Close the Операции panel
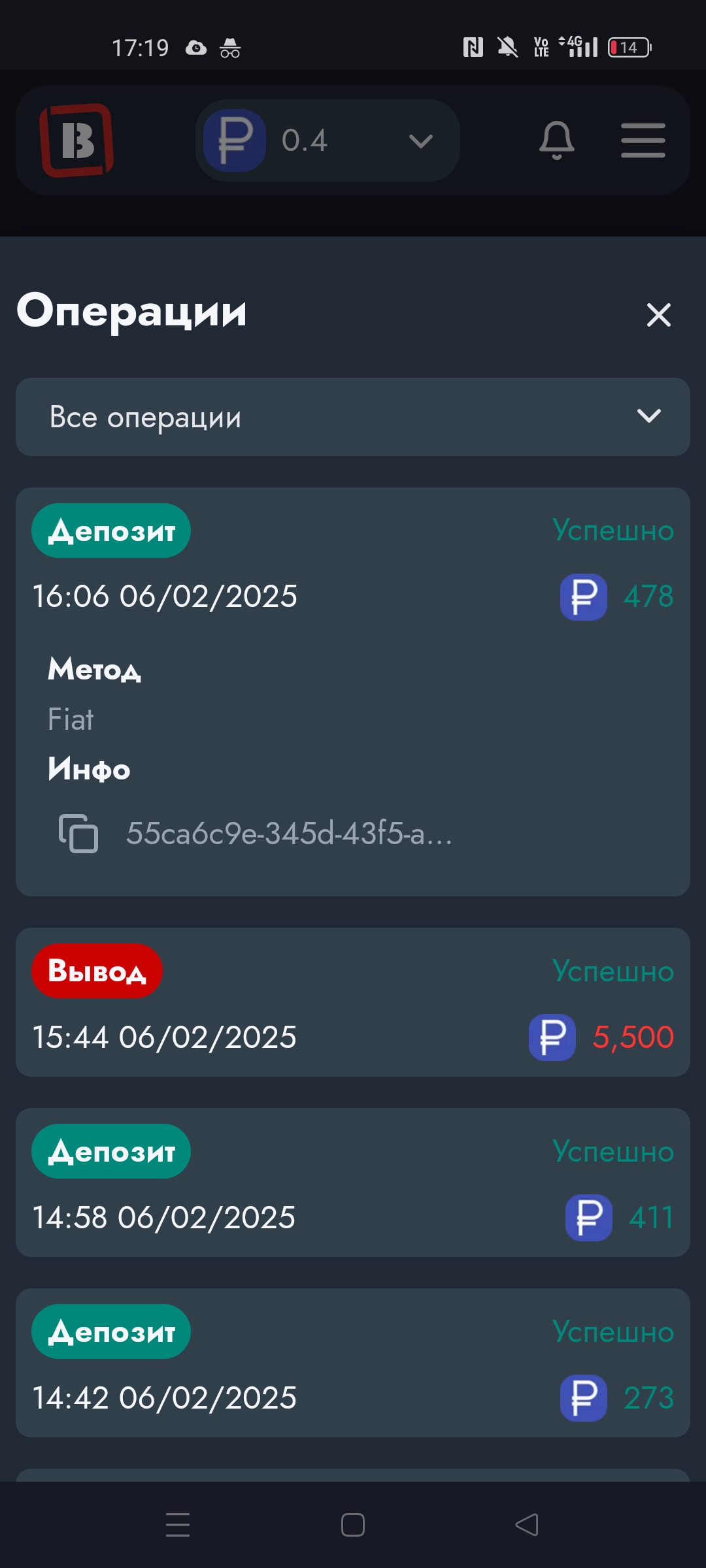Image resolution: width=706 pixels, height=1568 pixels. pyautogui.click(x=658, y=315)
